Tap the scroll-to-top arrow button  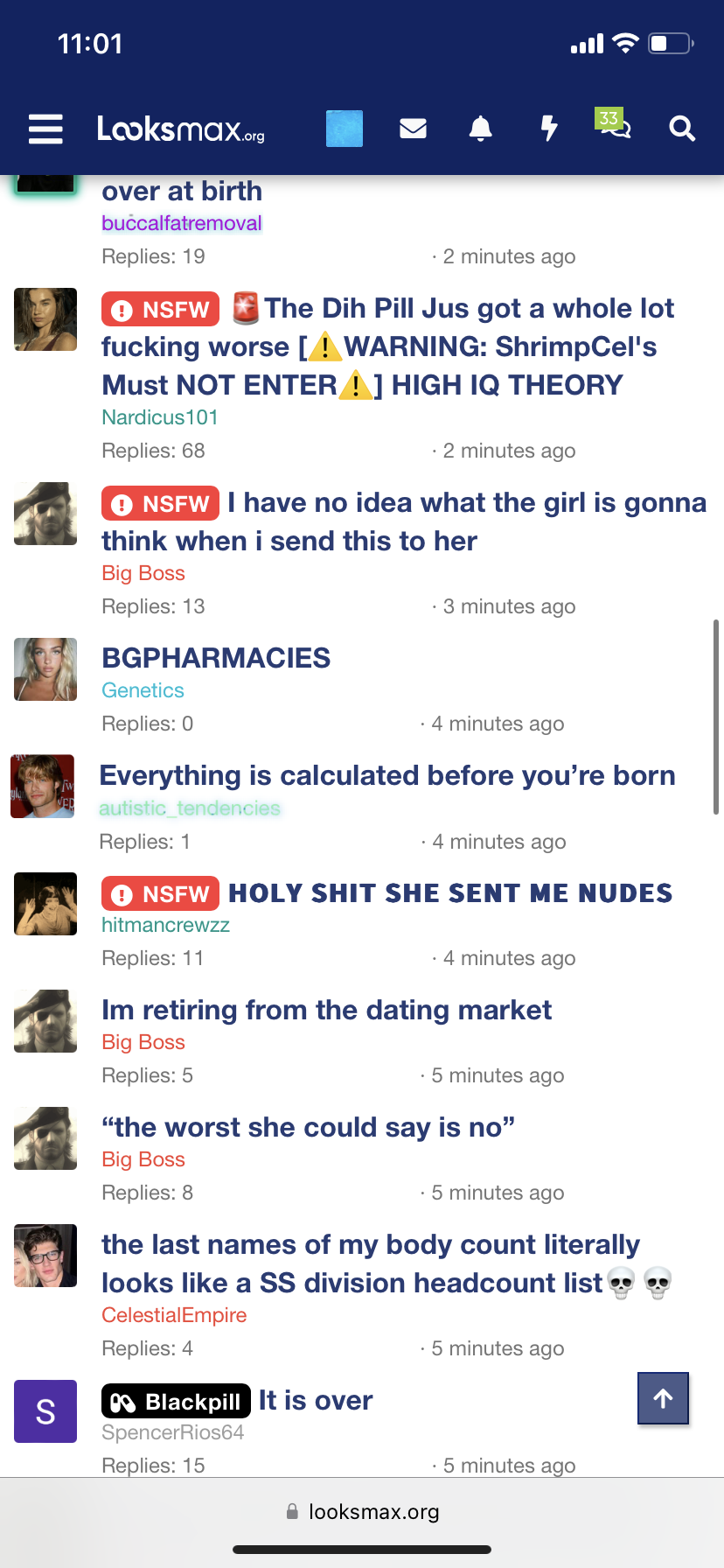click(x=664, y=1398)
